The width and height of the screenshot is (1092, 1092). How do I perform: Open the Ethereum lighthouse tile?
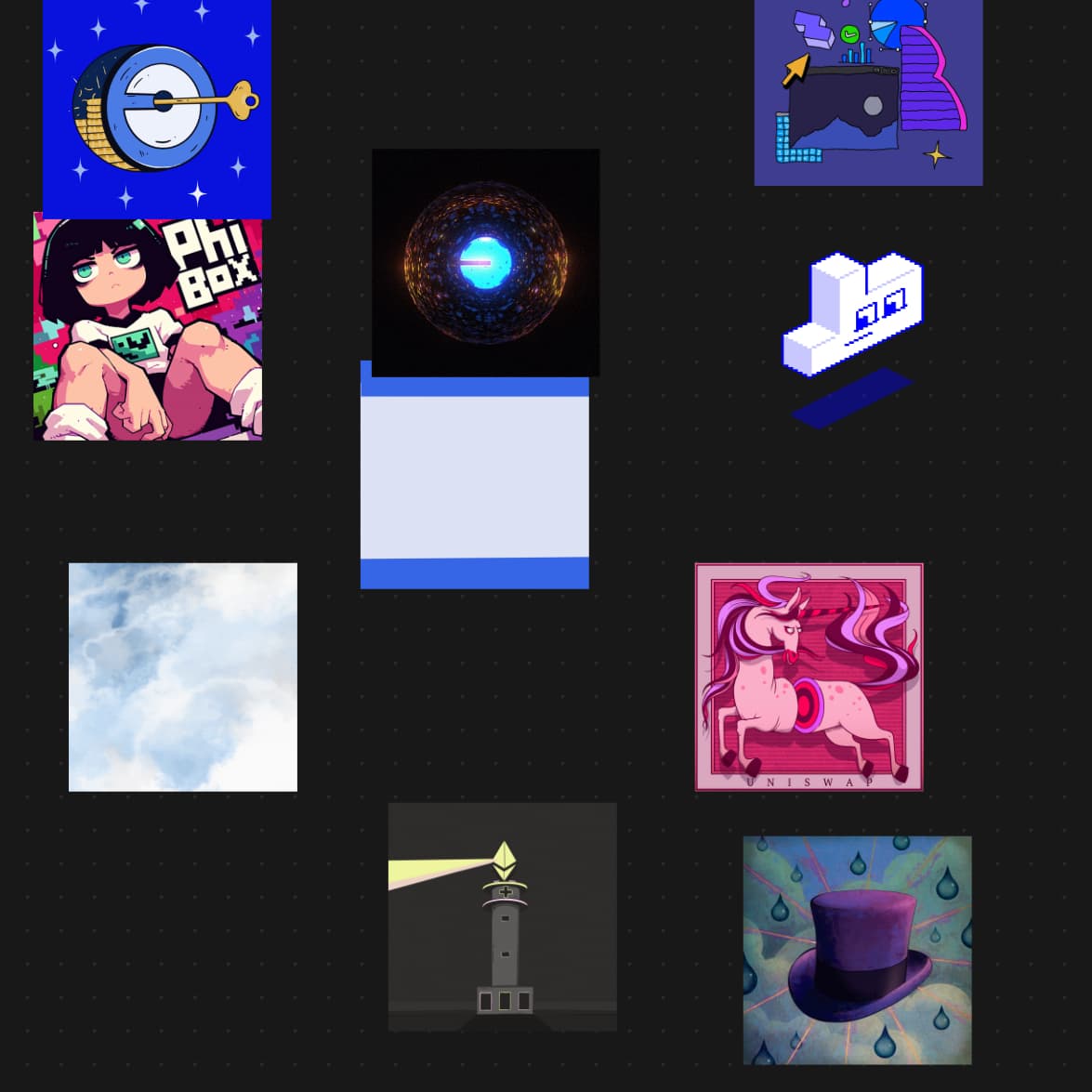click(x=502, y=916)
